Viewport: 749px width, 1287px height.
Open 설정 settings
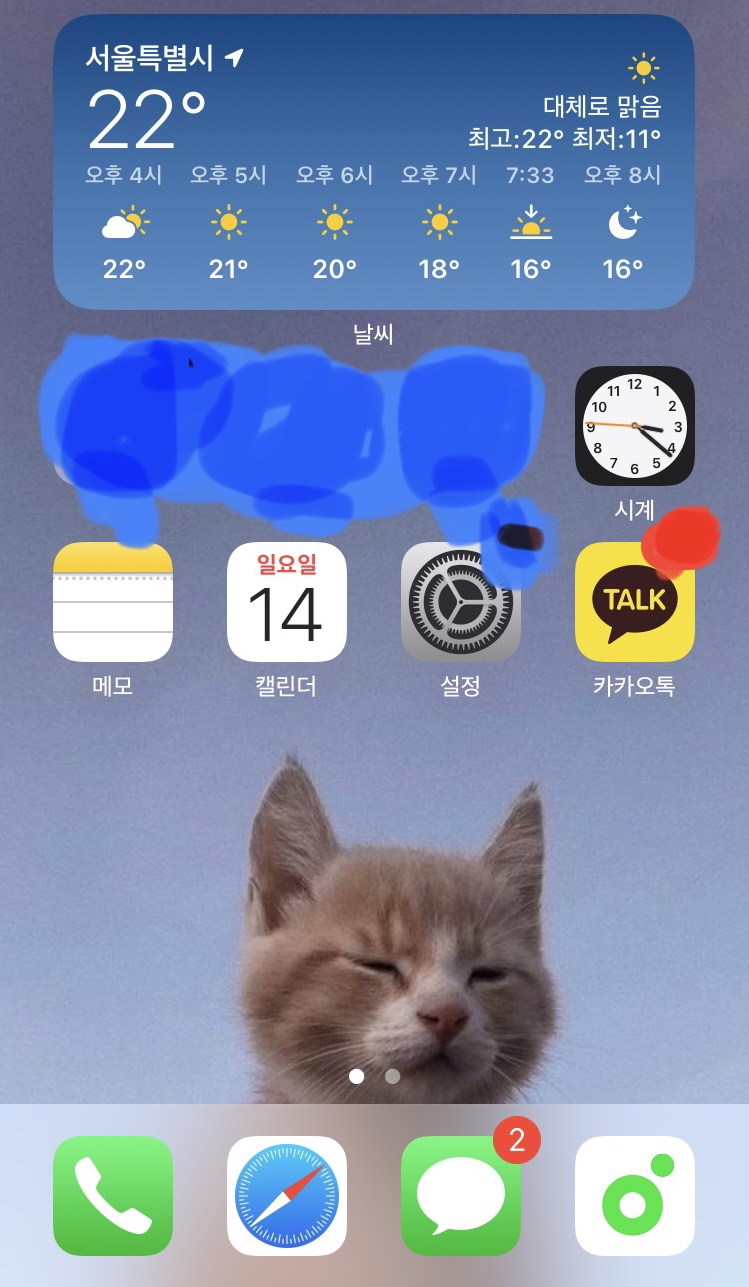461,602
